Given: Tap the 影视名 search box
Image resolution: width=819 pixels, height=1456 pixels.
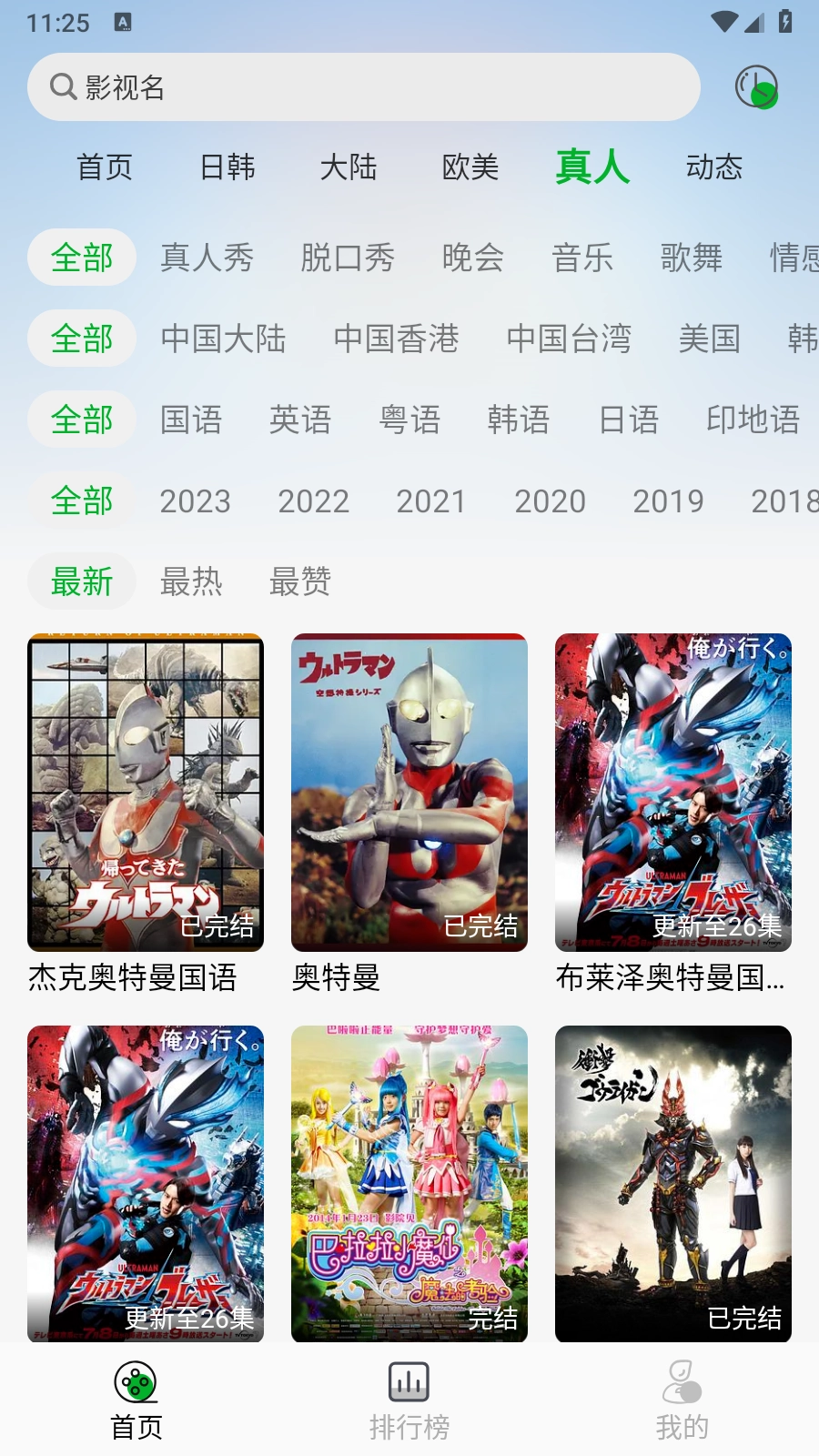Looking at the screenshot, I should pyautogui.click(x=364, y=87).
